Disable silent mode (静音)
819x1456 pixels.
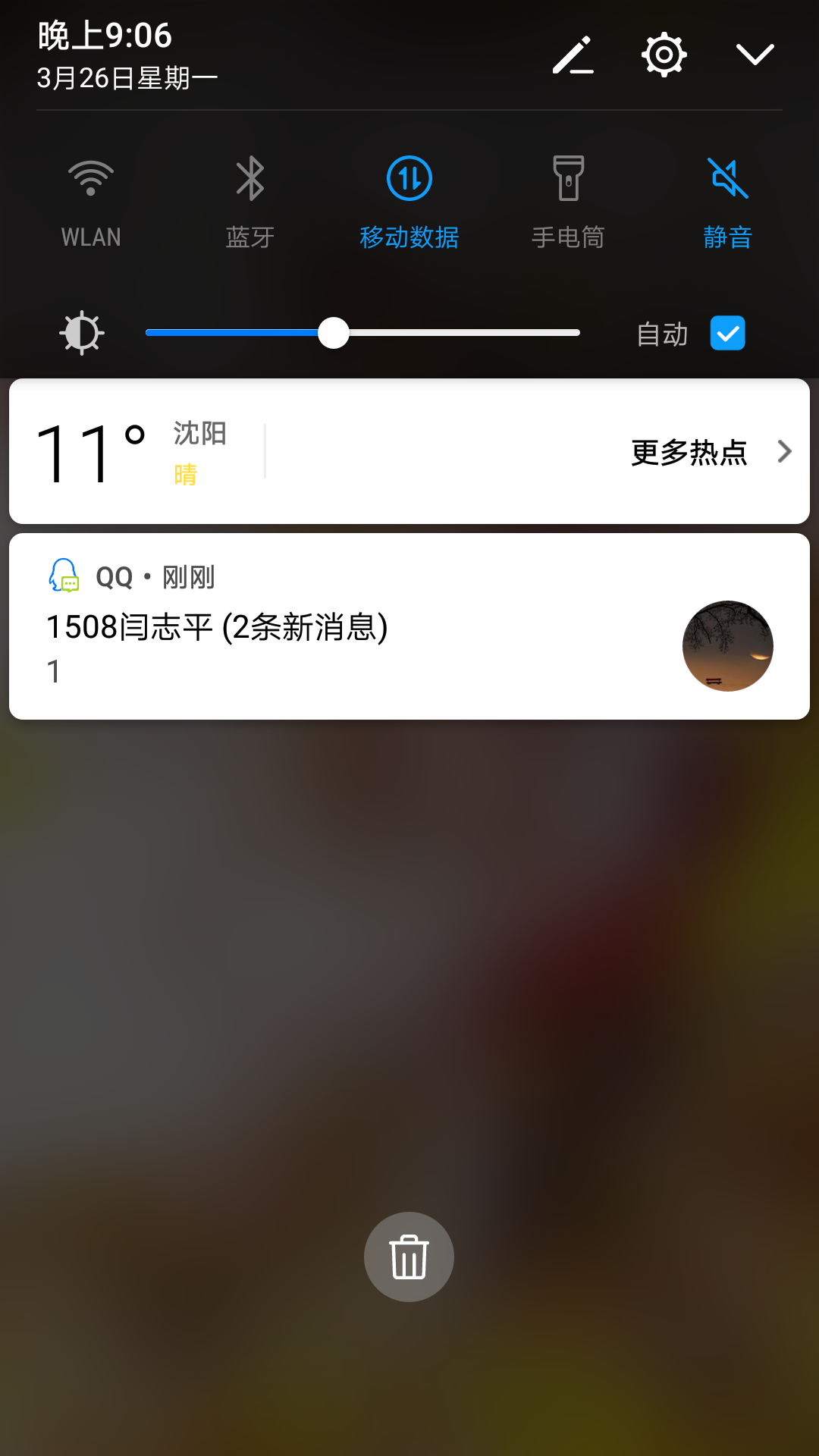click(x=727, y=180)
